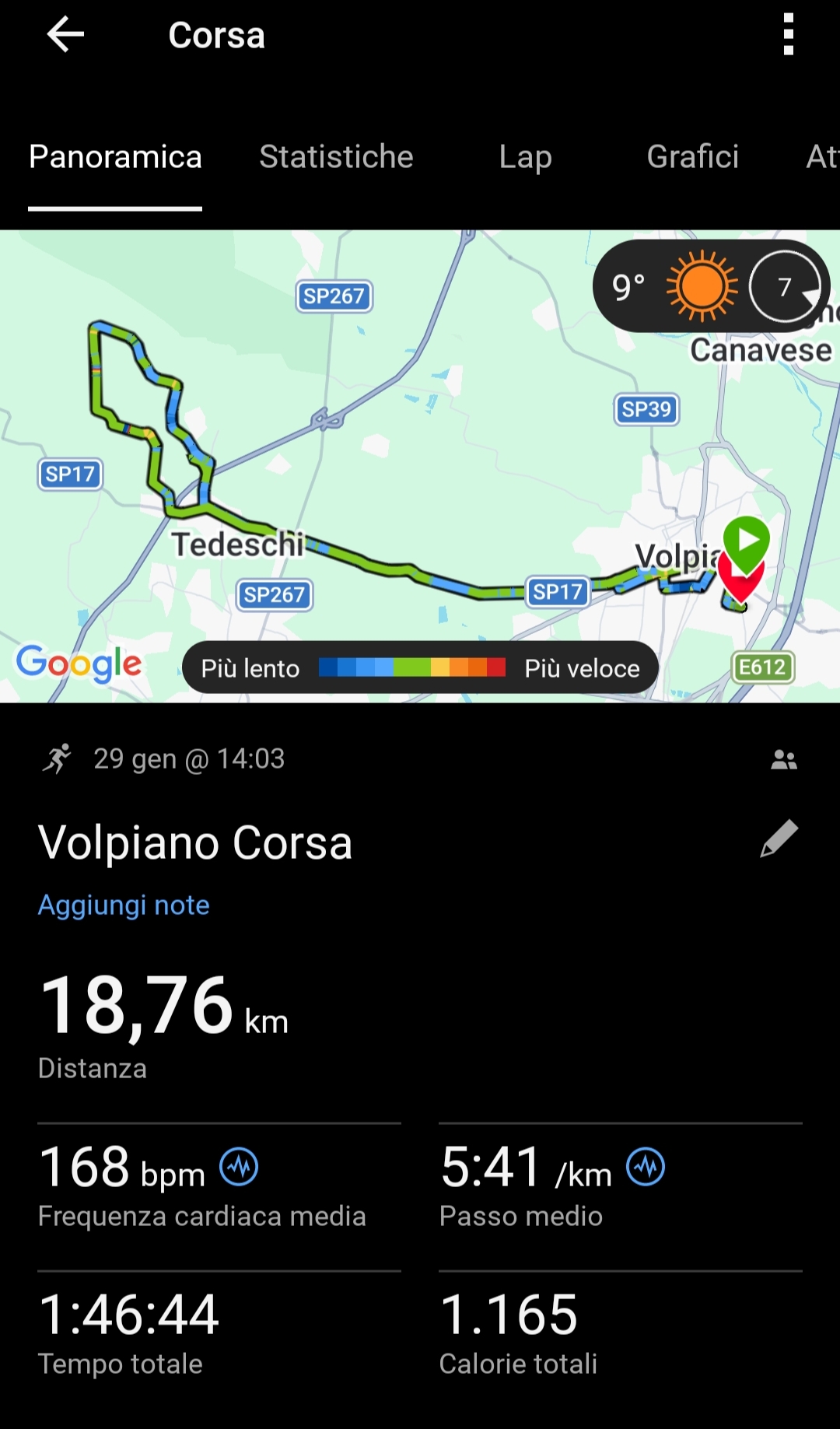Tap the Aggiungi note link

[124, 905]
